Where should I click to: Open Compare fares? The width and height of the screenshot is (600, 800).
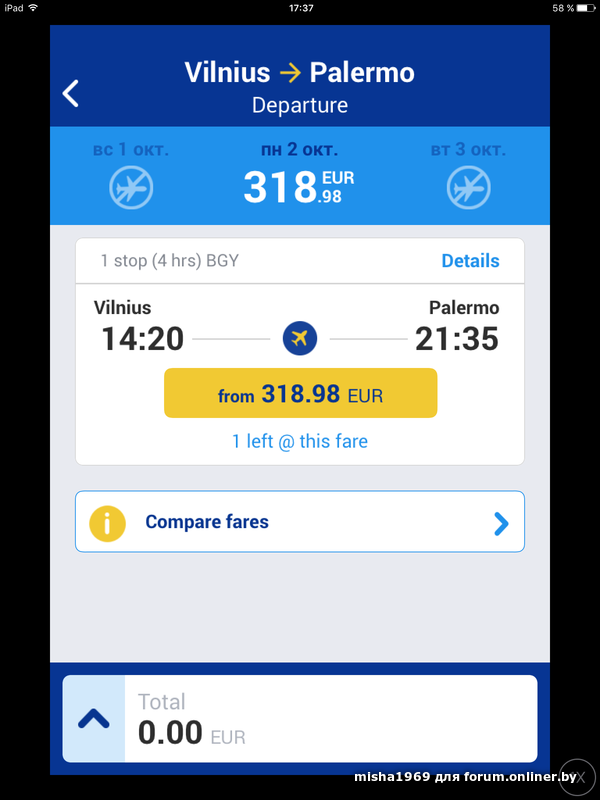tap(300, 521)
